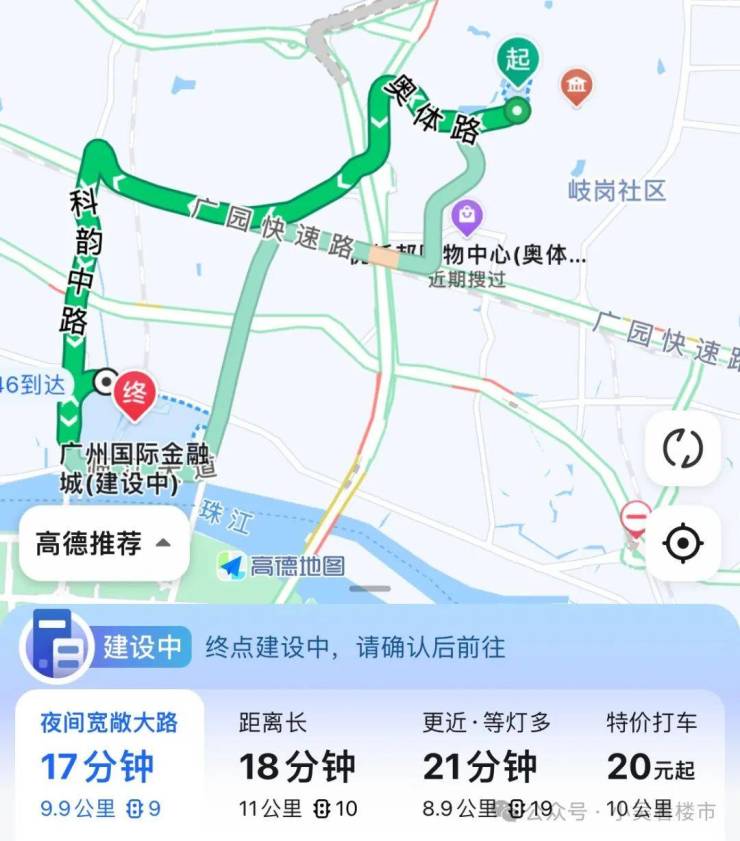Expand the 高德推荐 route preference dropdown
740x841 pixels.
(104, 544)
